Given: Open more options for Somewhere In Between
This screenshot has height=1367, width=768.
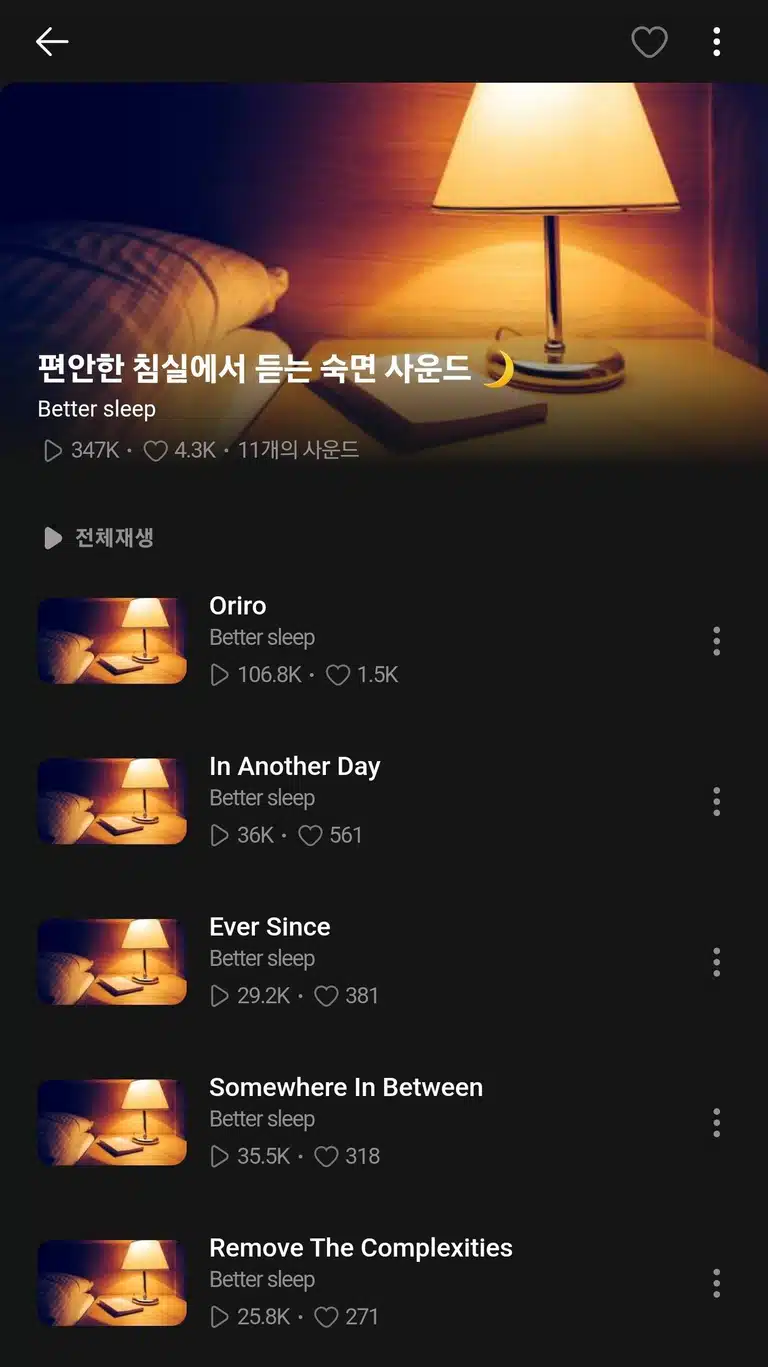Looking at the screenshot, I should pos(716,1122).
